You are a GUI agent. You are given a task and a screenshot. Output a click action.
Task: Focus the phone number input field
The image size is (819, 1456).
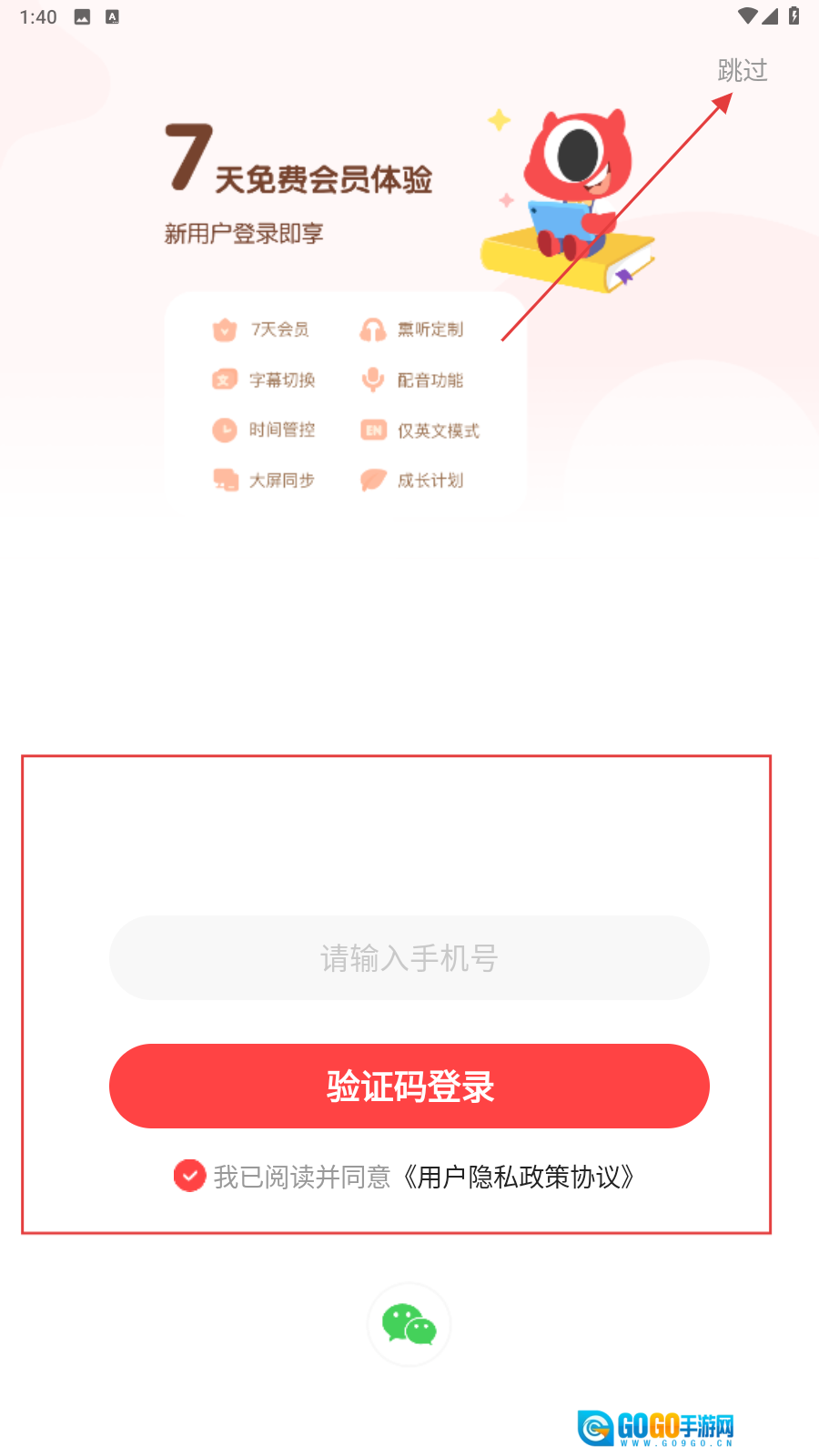pos(409,958)
